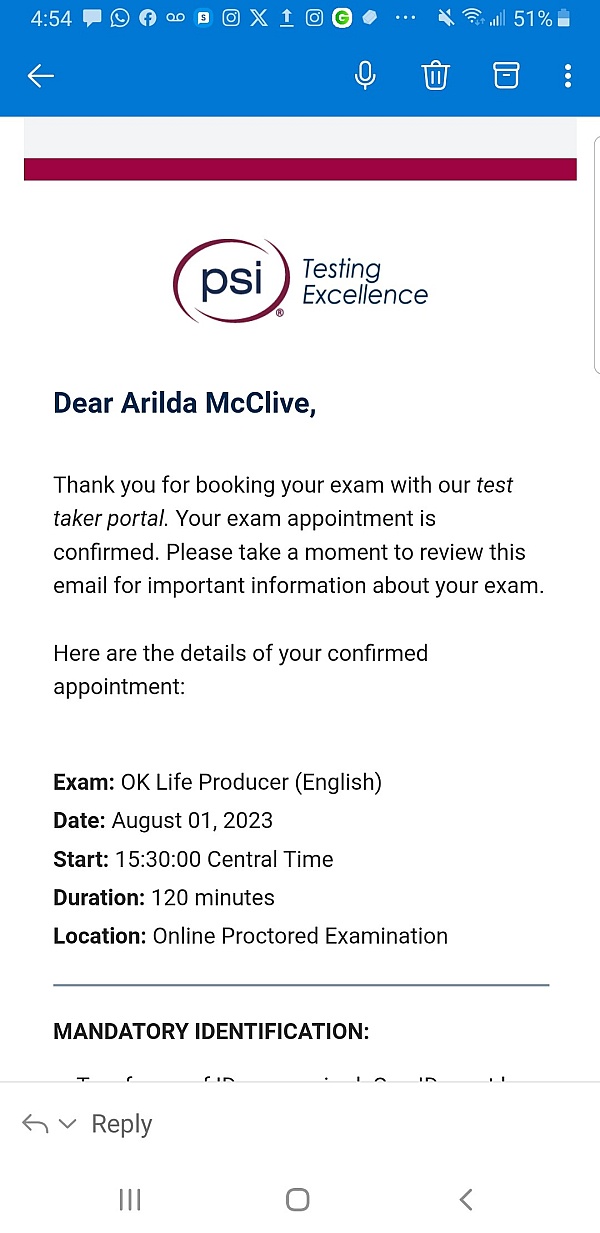Viewport: 600px width, 1233px height.
Task: Go to the phone home screen
Action: tap(297, 1200)
